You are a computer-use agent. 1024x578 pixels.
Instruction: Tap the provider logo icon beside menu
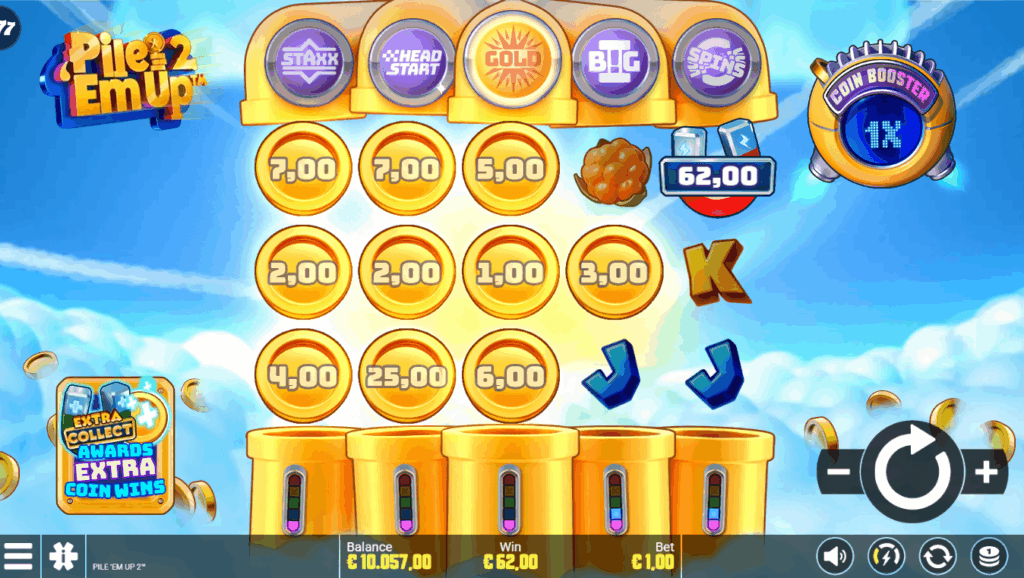point(61,556)
